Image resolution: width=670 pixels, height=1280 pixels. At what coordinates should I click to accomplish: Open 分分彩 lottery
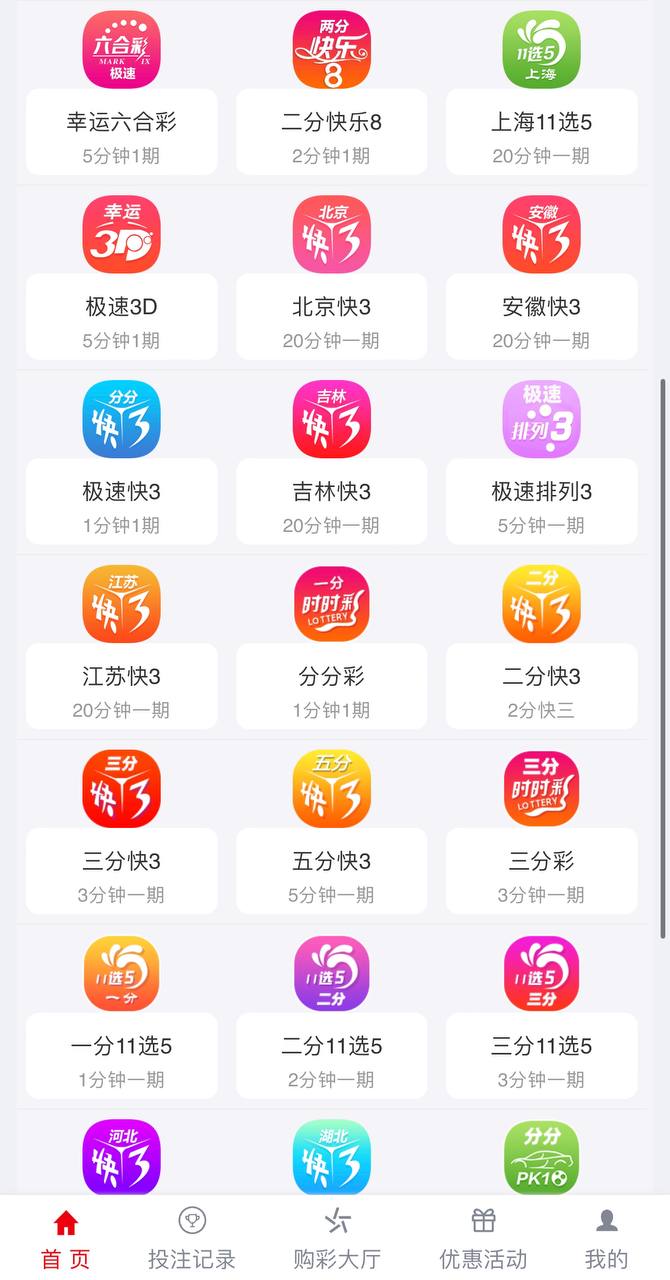[x=331, y=677]
